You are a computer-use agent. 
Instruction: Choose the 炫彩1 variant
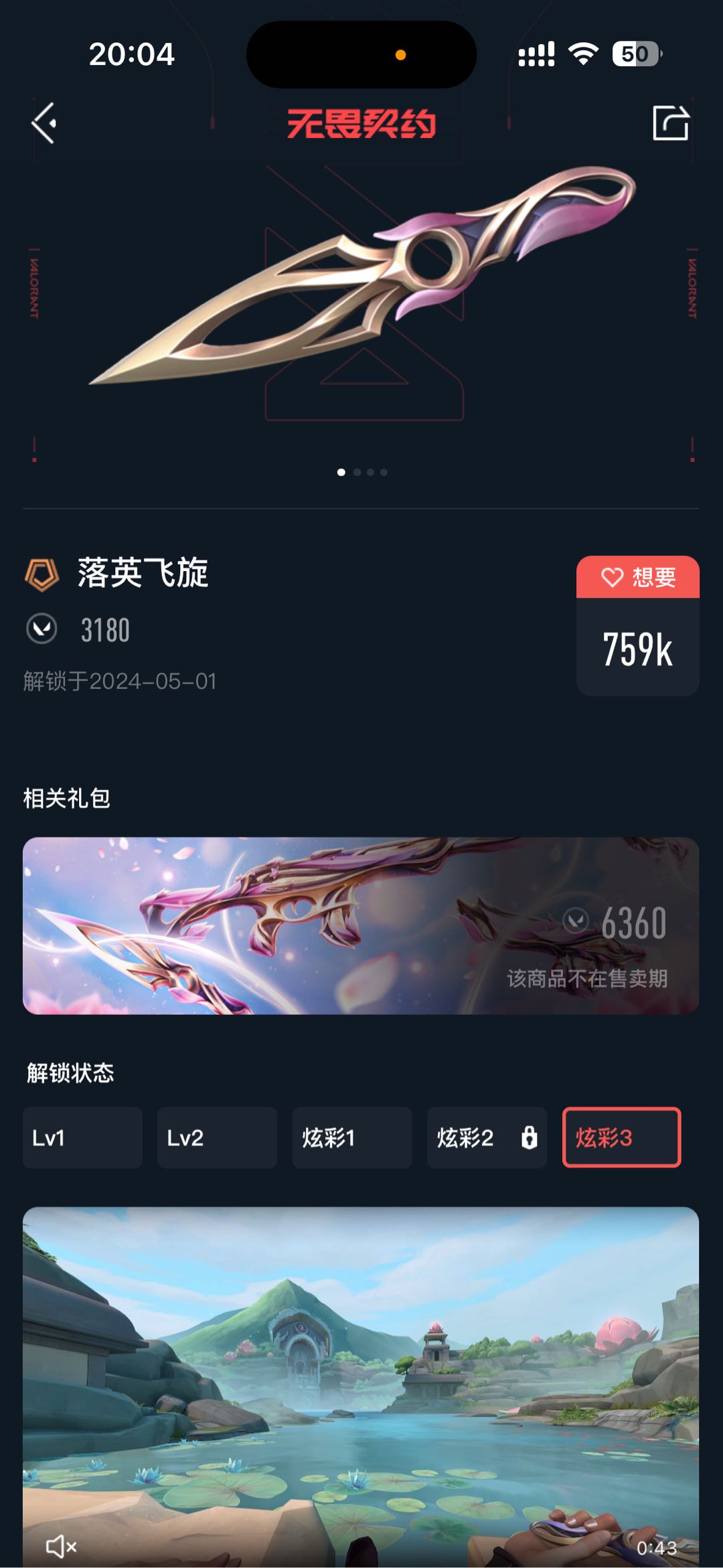[351, 1138]
